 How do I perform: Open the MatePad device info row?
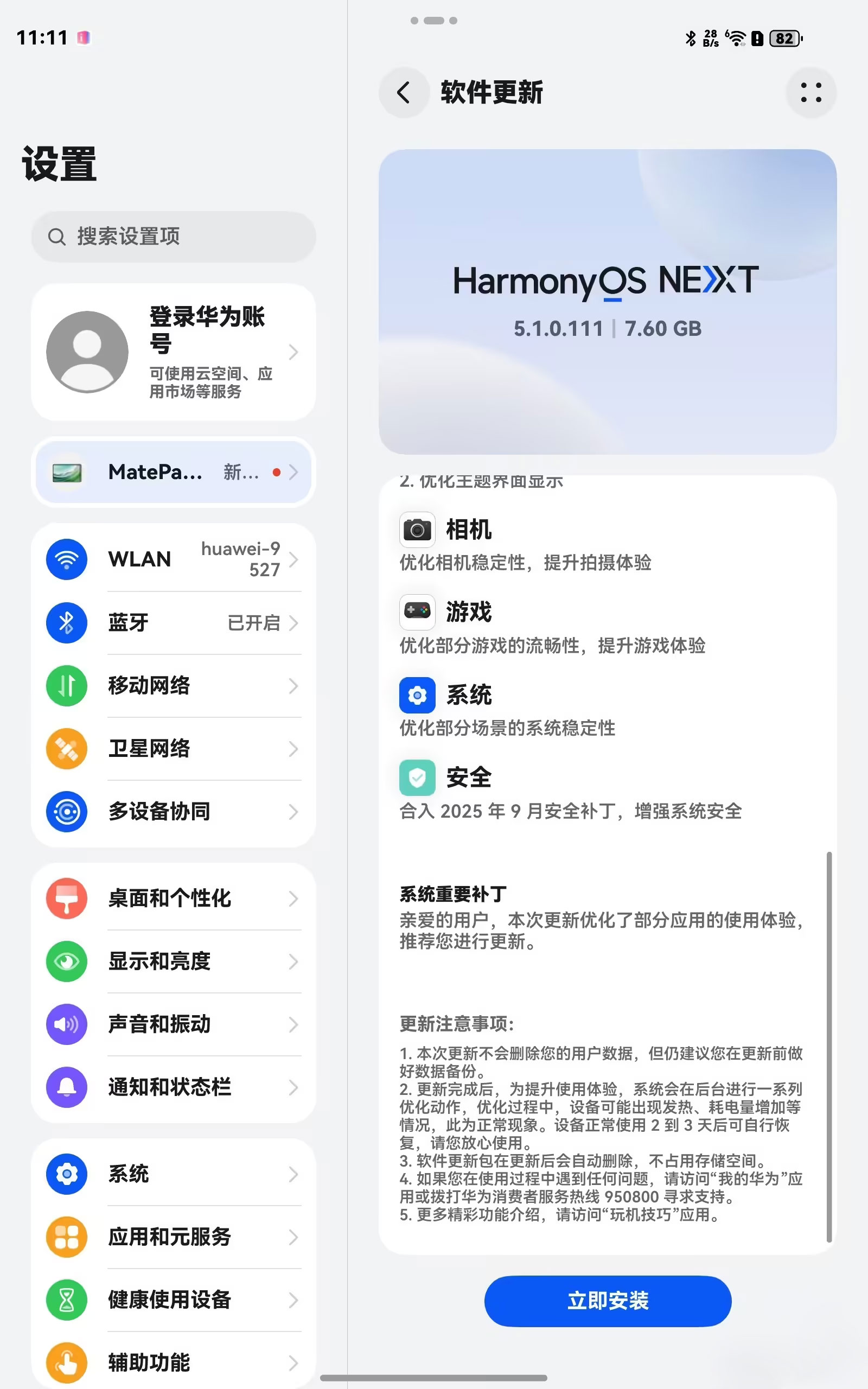click(x=174, y=472)
